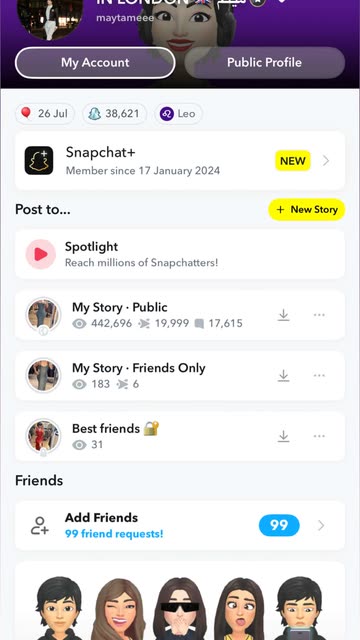Open My Story · Public
Screen dimensions: 360x640
[x=180, y=315]
